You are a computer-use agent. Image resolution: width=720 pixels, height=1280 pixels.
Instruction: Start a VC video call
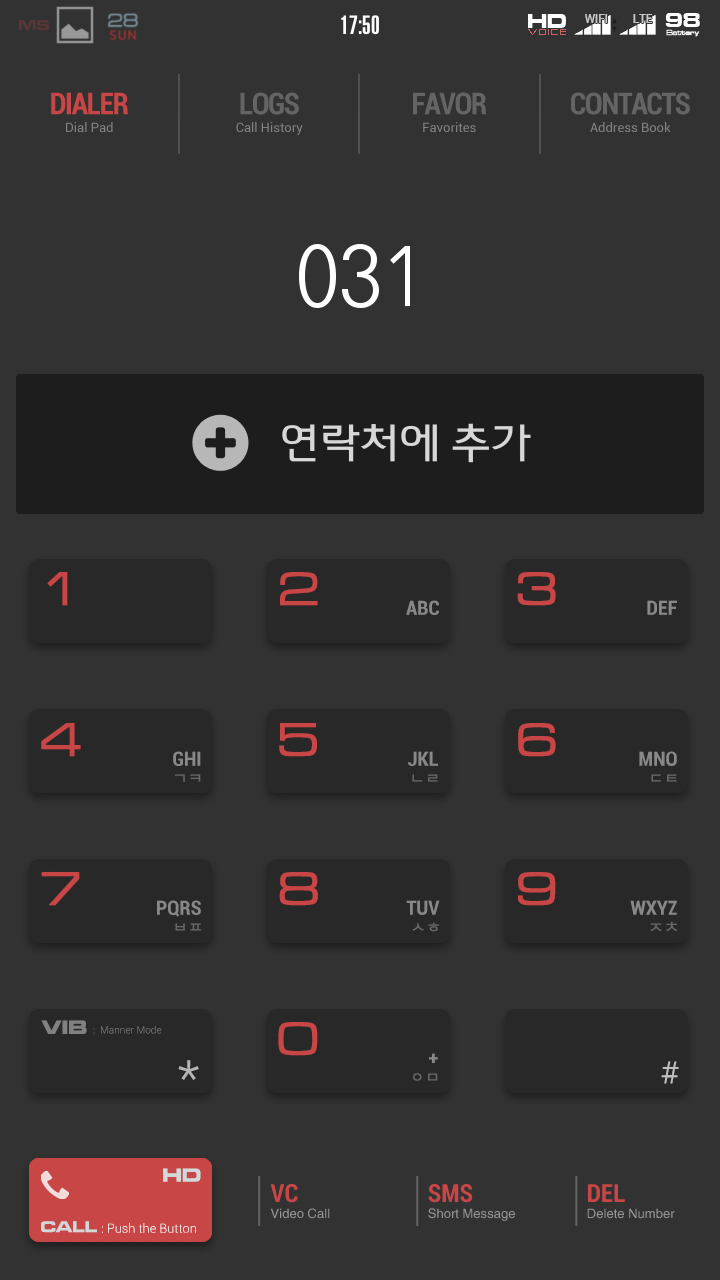300,1201
